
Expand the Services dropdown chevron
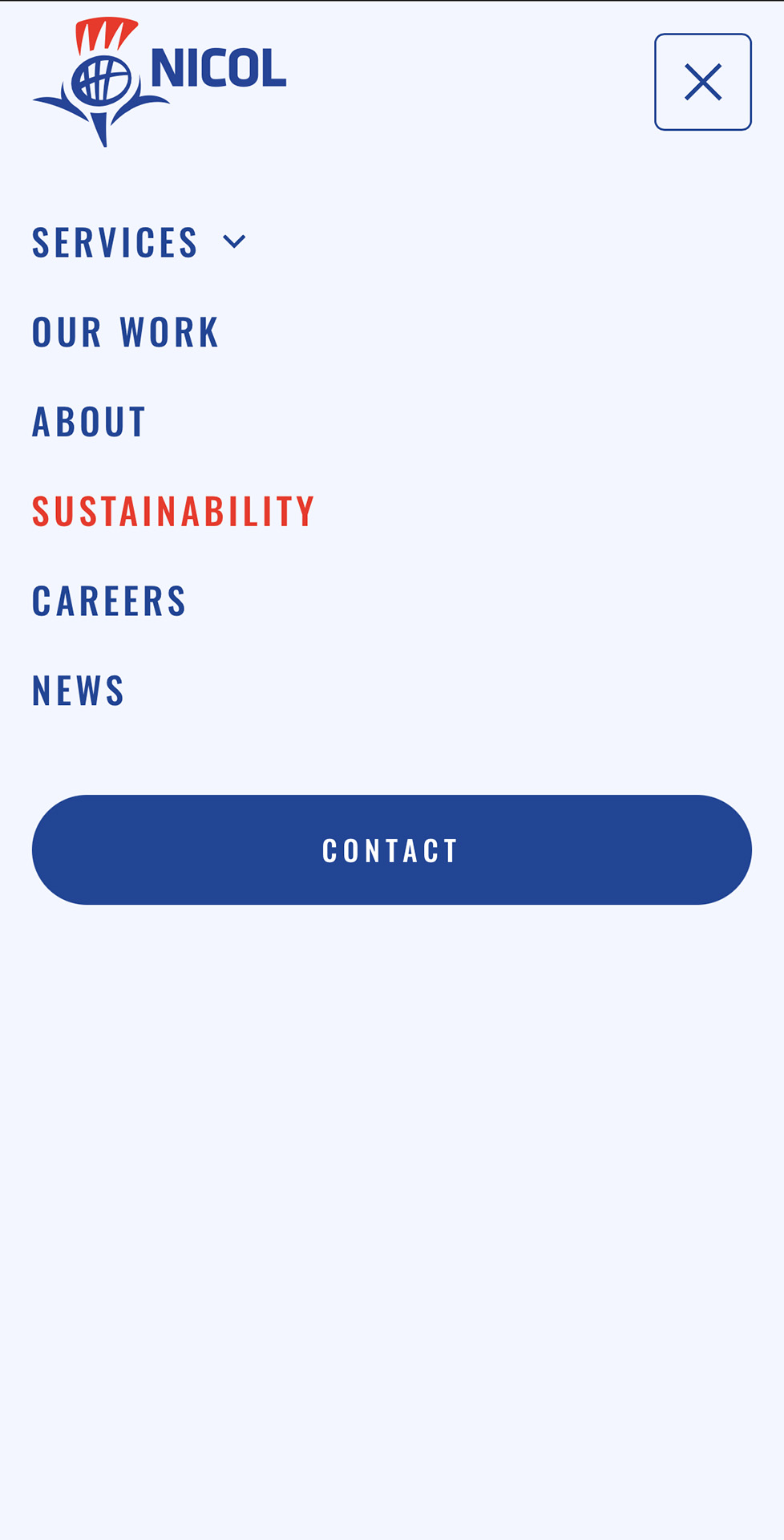(234, 241)
